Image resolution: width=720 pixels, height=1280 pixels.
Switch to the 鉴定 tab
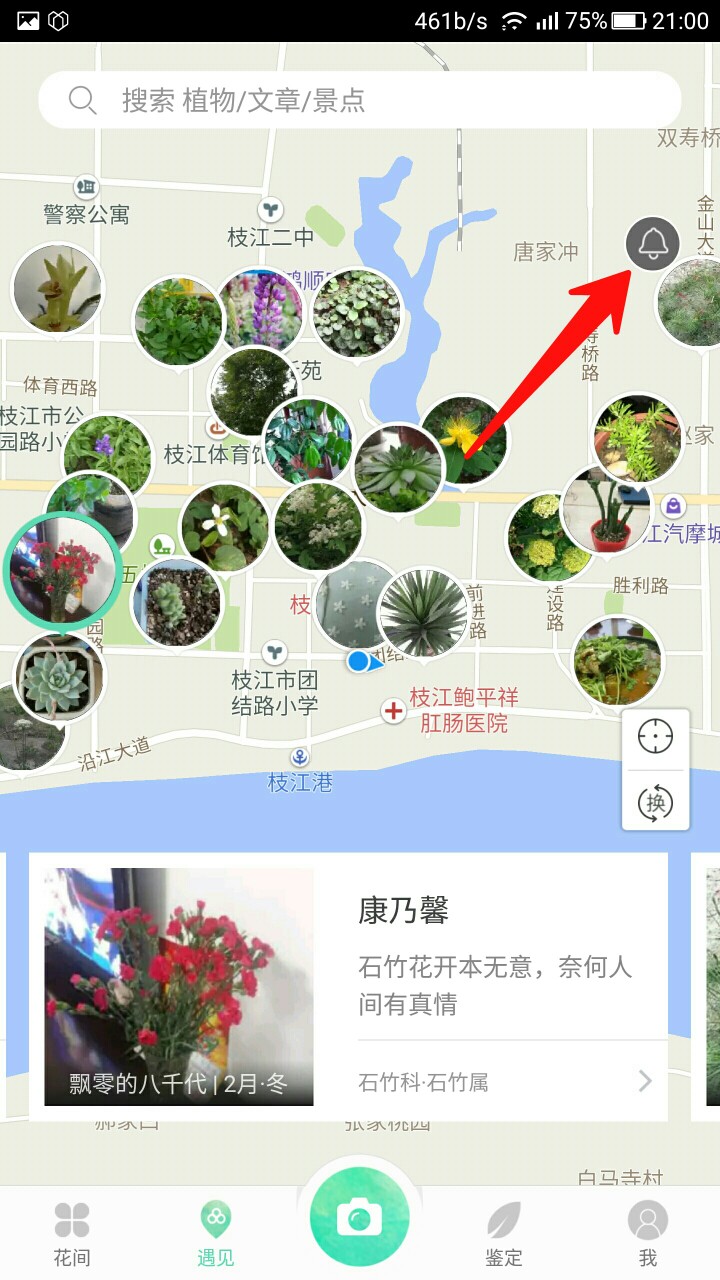pyautogui.click(x=504, y=1234)
